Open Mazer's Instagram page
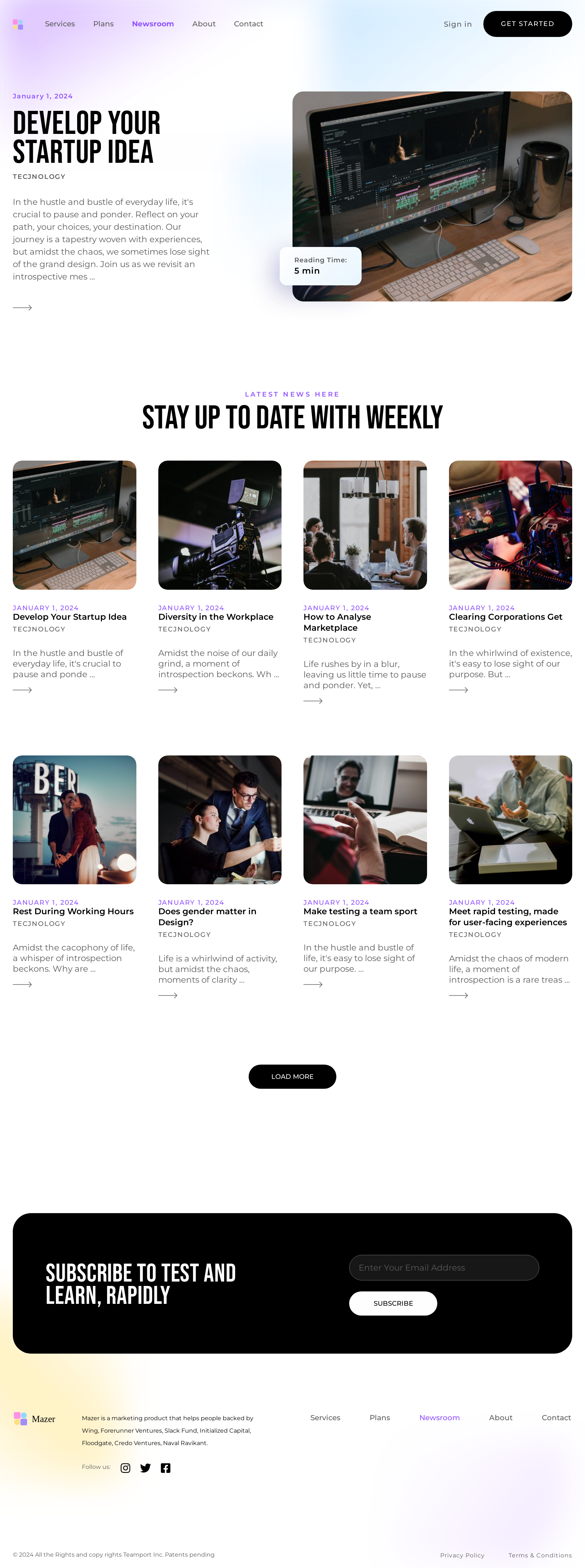Image resolution: width=585 pixels, height=1568 pixels. pyautogui.click(x=125, y=1467)
